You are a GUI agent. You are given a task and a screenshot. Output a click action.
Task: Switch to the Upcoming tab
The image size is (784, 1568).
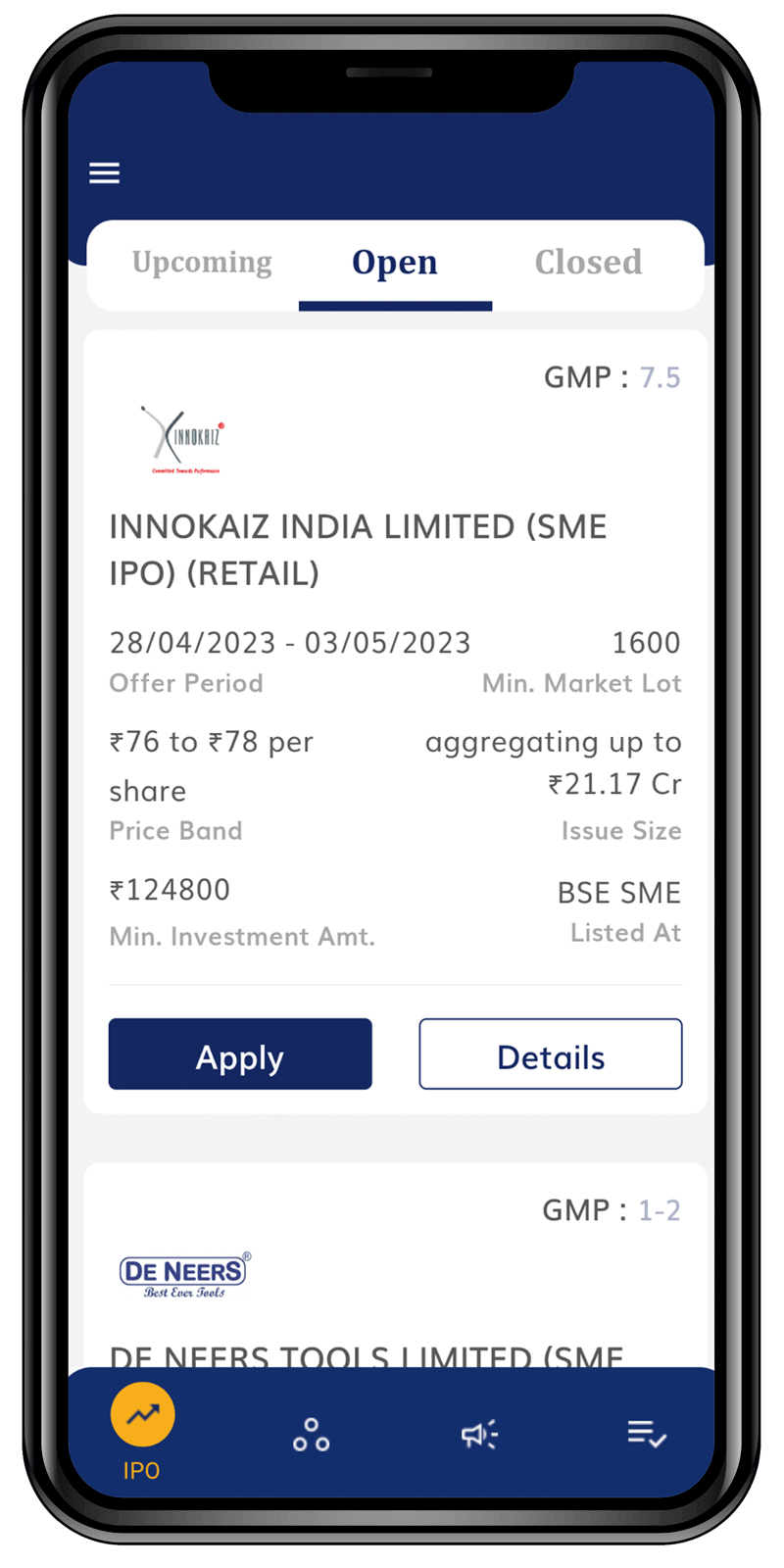202,263
